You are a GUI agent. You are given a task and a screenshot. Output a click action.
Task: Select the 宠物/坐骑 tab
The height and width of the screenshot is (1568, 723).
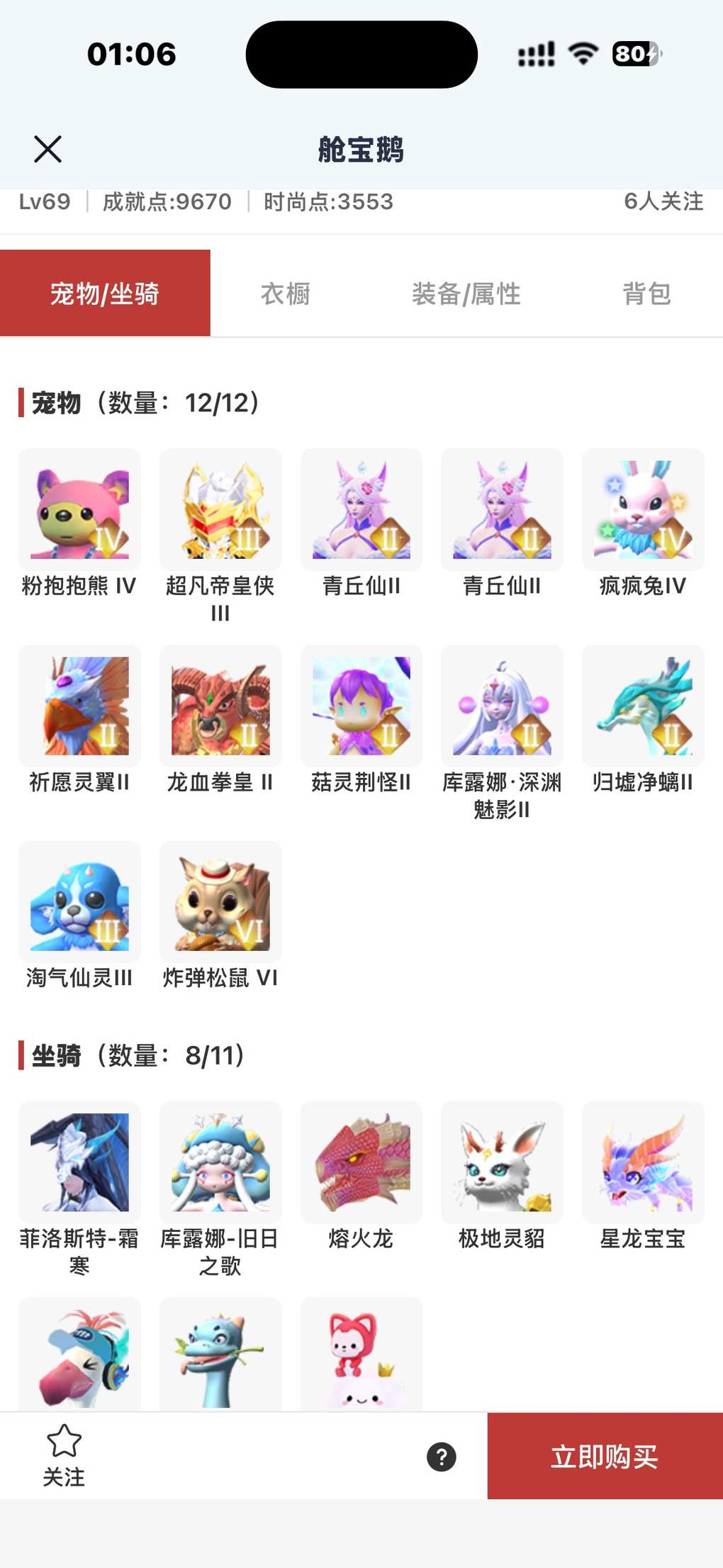(105, 294)
